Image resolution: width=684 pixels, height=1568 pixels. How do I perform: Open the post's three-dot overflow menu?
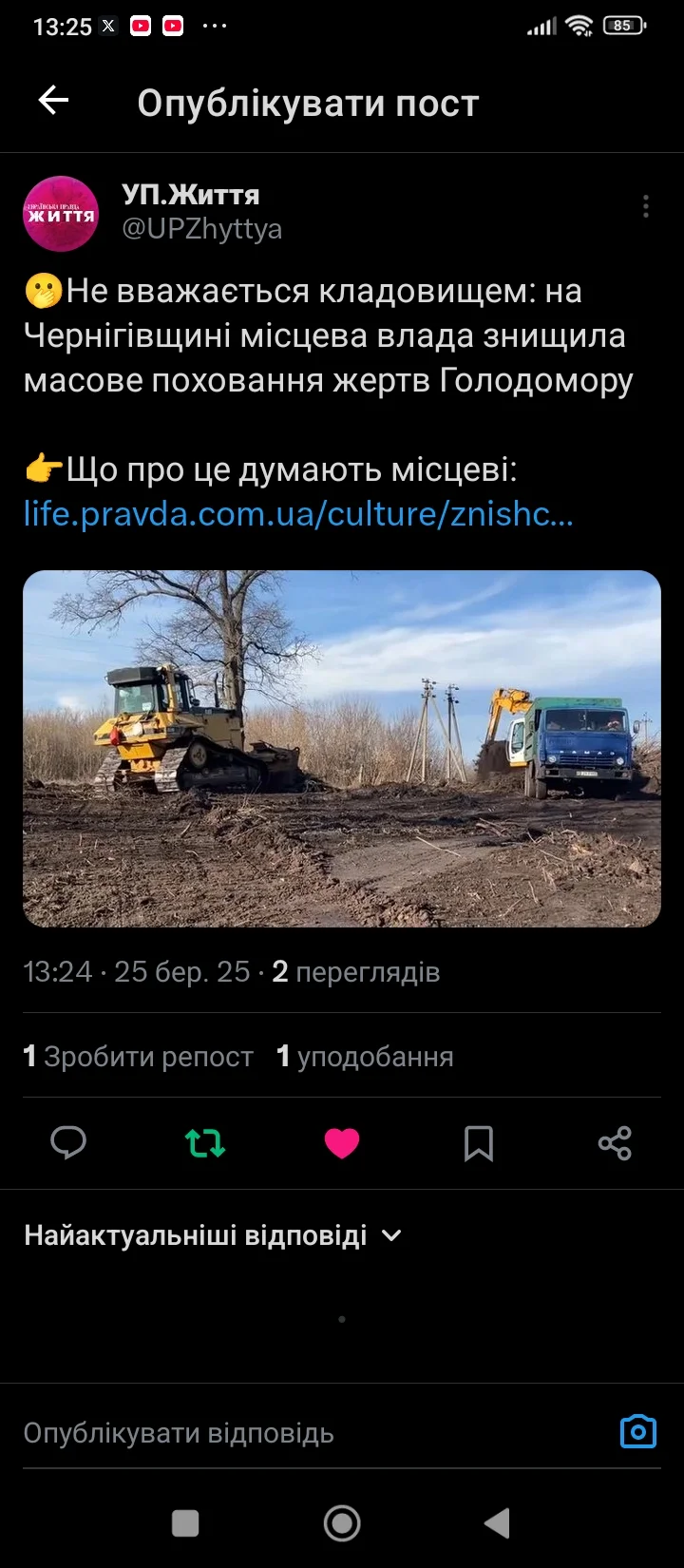pos(645,206)
